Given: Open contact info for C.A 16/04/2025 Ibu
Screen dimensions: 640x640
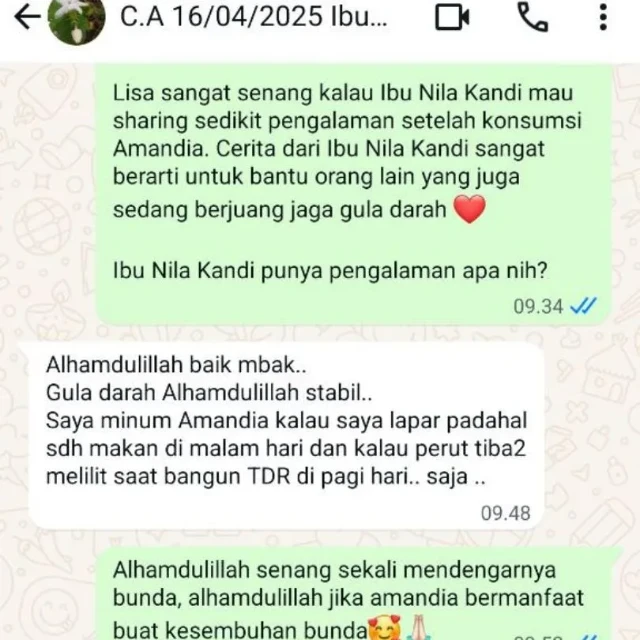Looking at the screenshot, I should [x=250, y=18].
